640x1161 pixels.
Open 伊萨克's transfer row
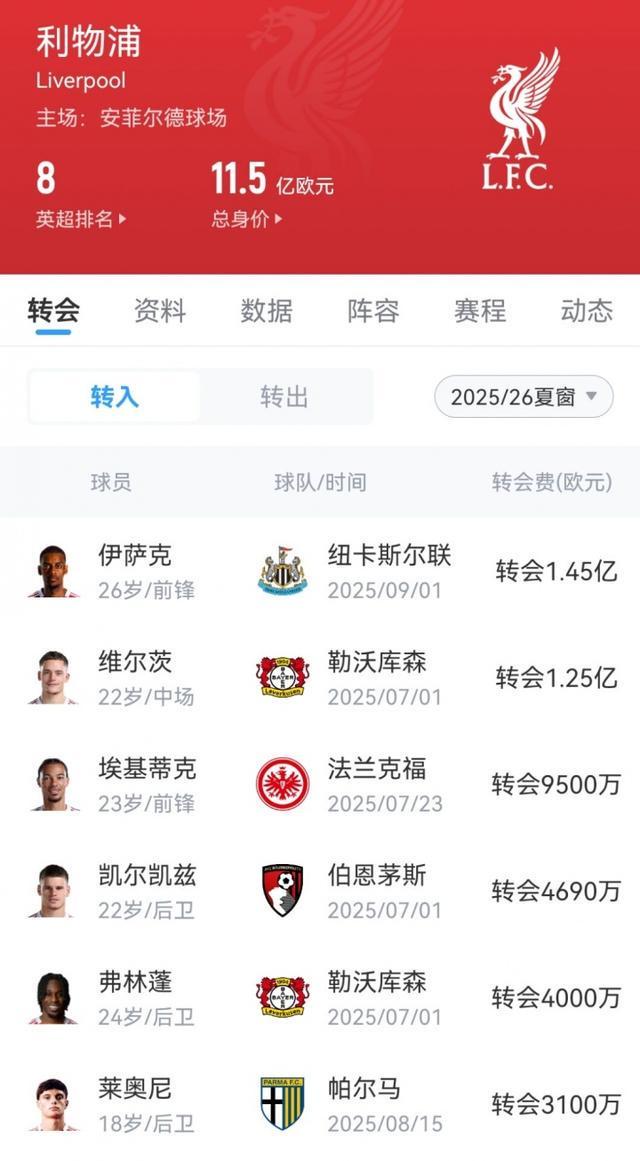pyautogui.click(x=320, y=571)
